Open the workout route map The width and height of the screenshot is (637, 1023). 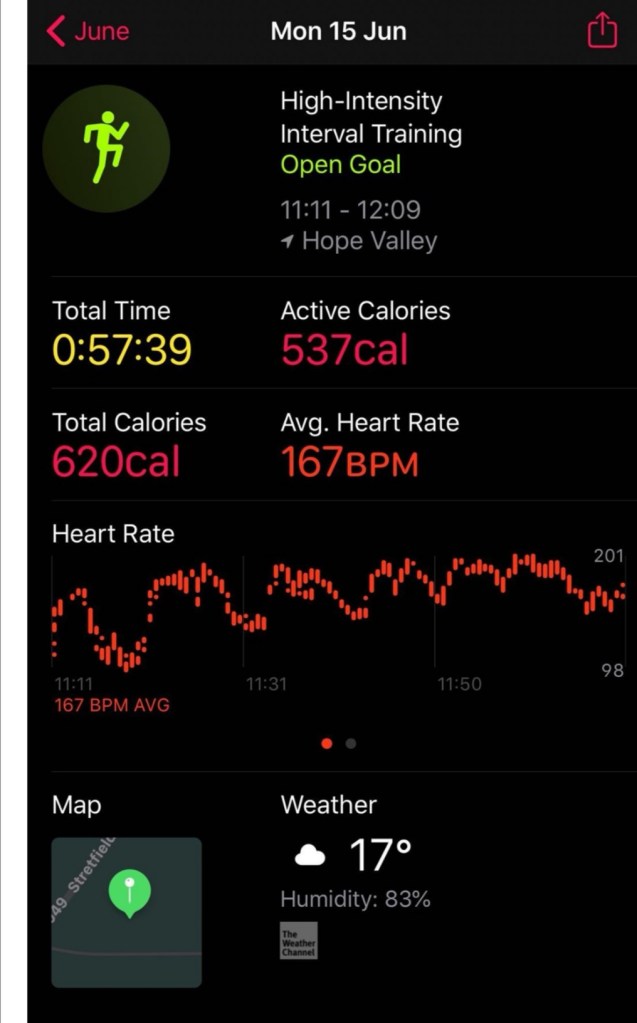[126, 912]
